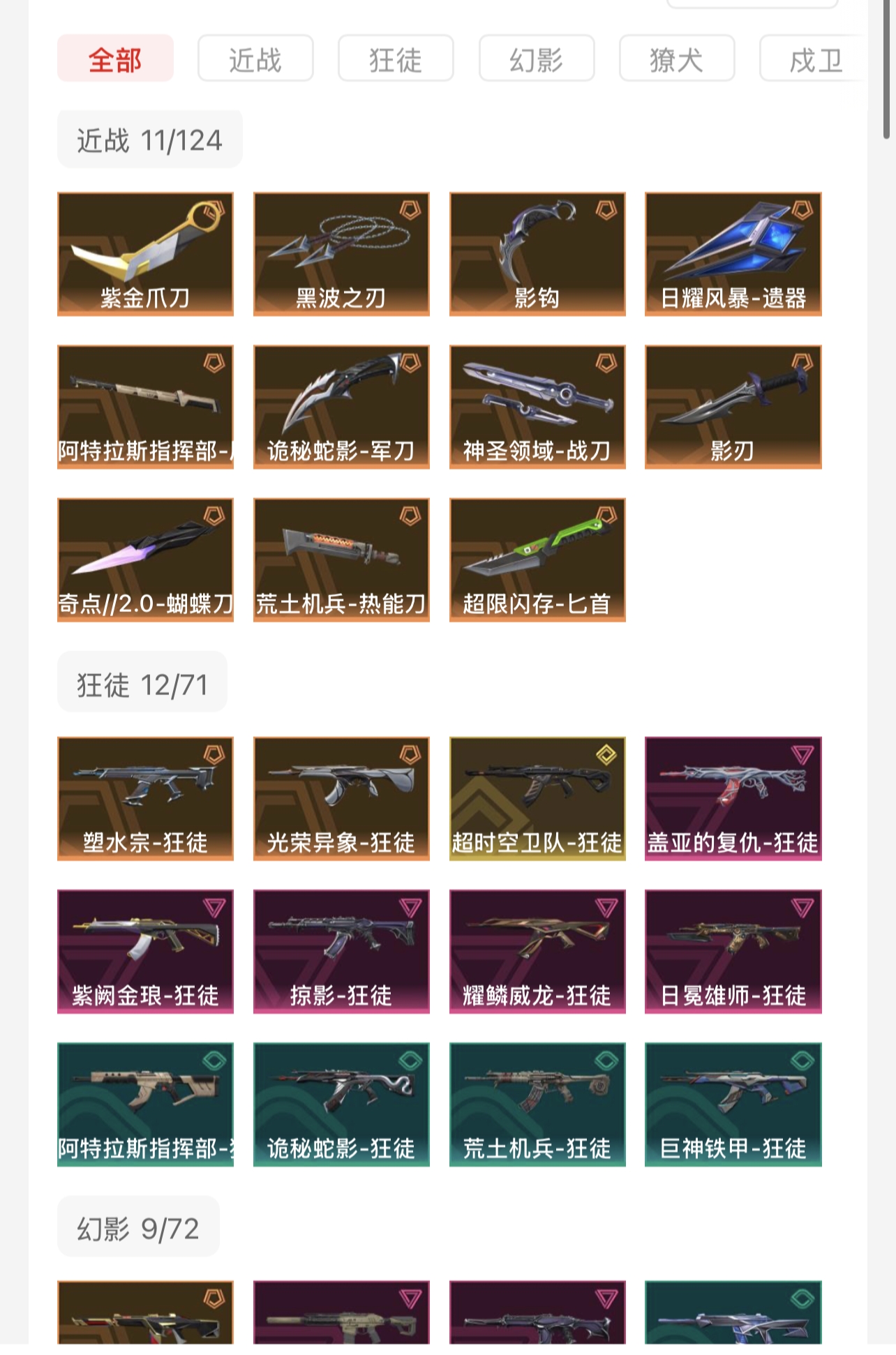Open the 日耀风暴-遗器 skin tile
The width and height of the screenshot is (896, 1355).
tap(733, 254)
